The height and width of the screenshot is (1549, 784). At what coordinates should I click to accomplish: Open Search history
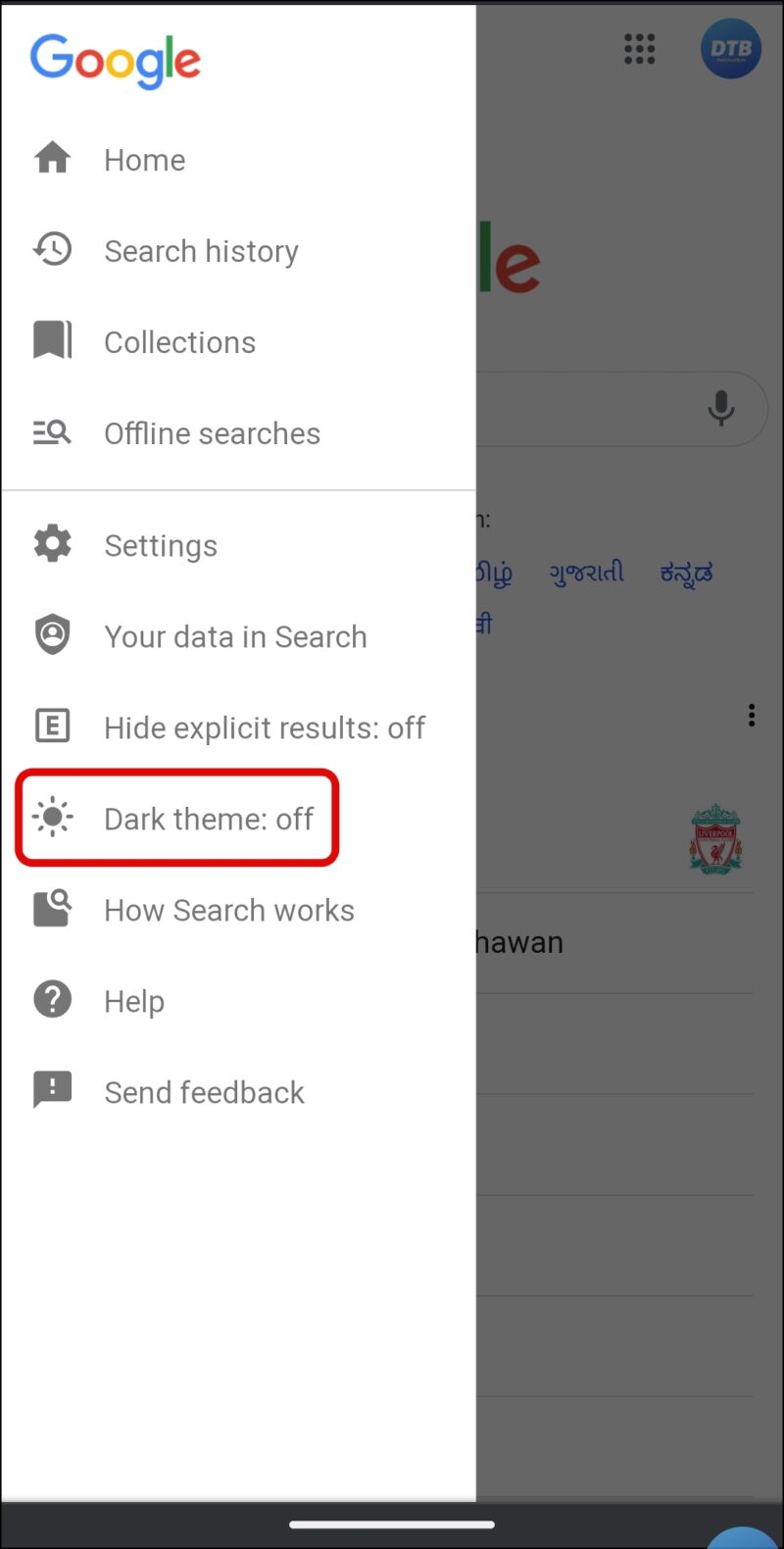coord(201,251)
